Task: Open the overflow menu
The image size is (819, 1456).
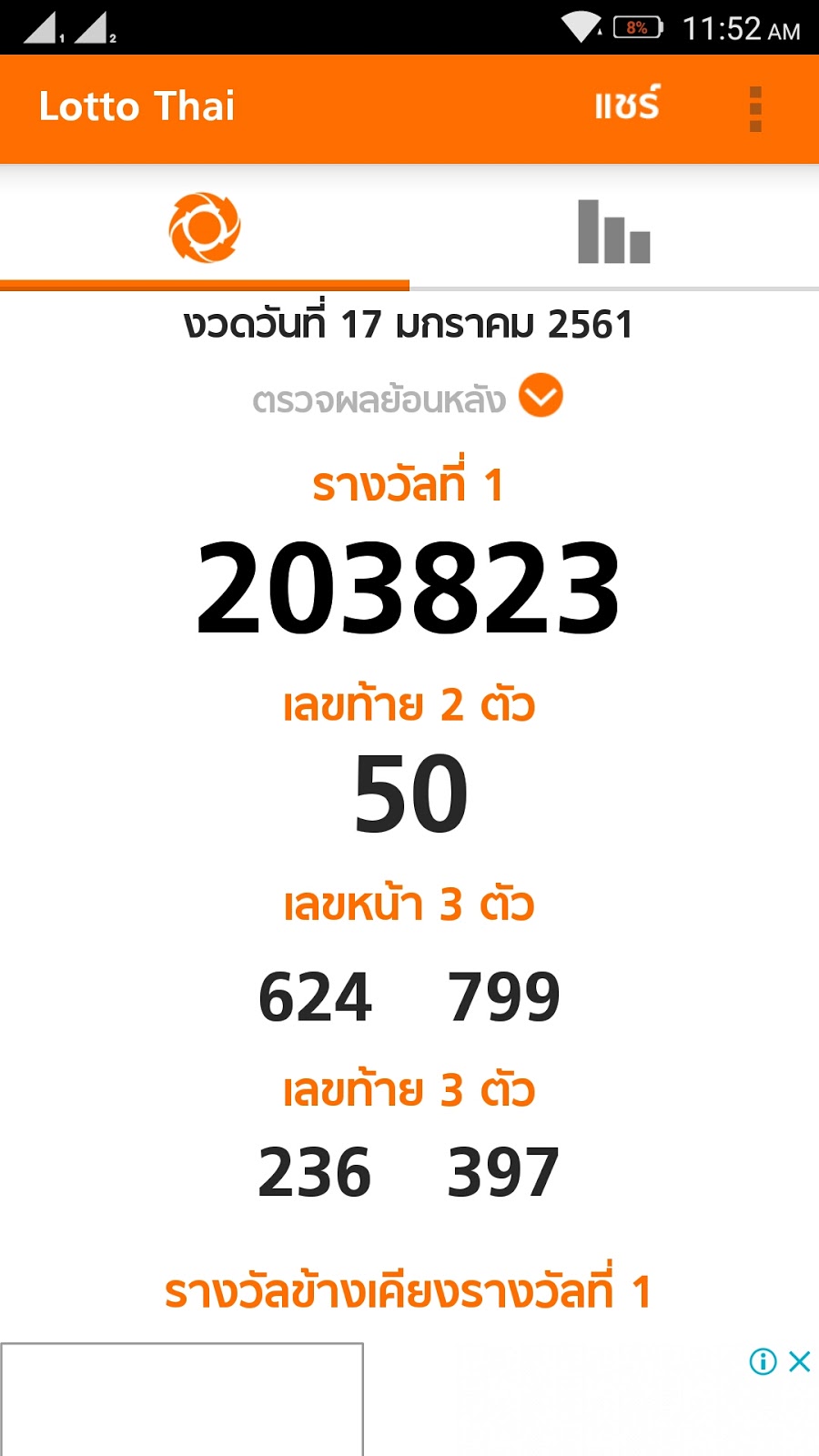Action: 754,109
